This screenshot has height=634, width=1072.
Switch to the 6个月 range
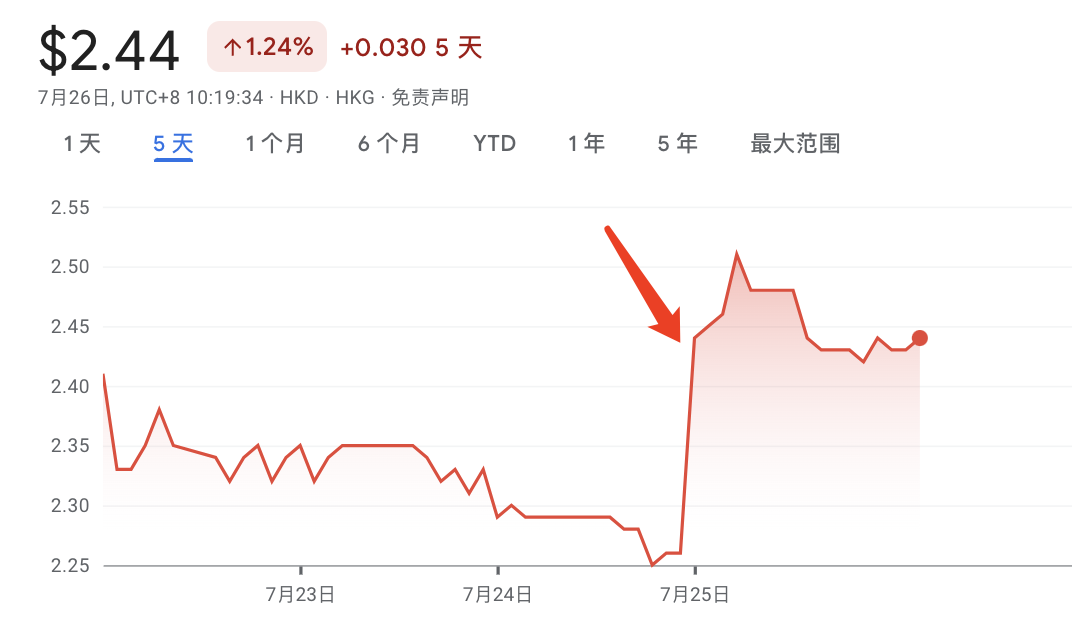coord(389,144)
